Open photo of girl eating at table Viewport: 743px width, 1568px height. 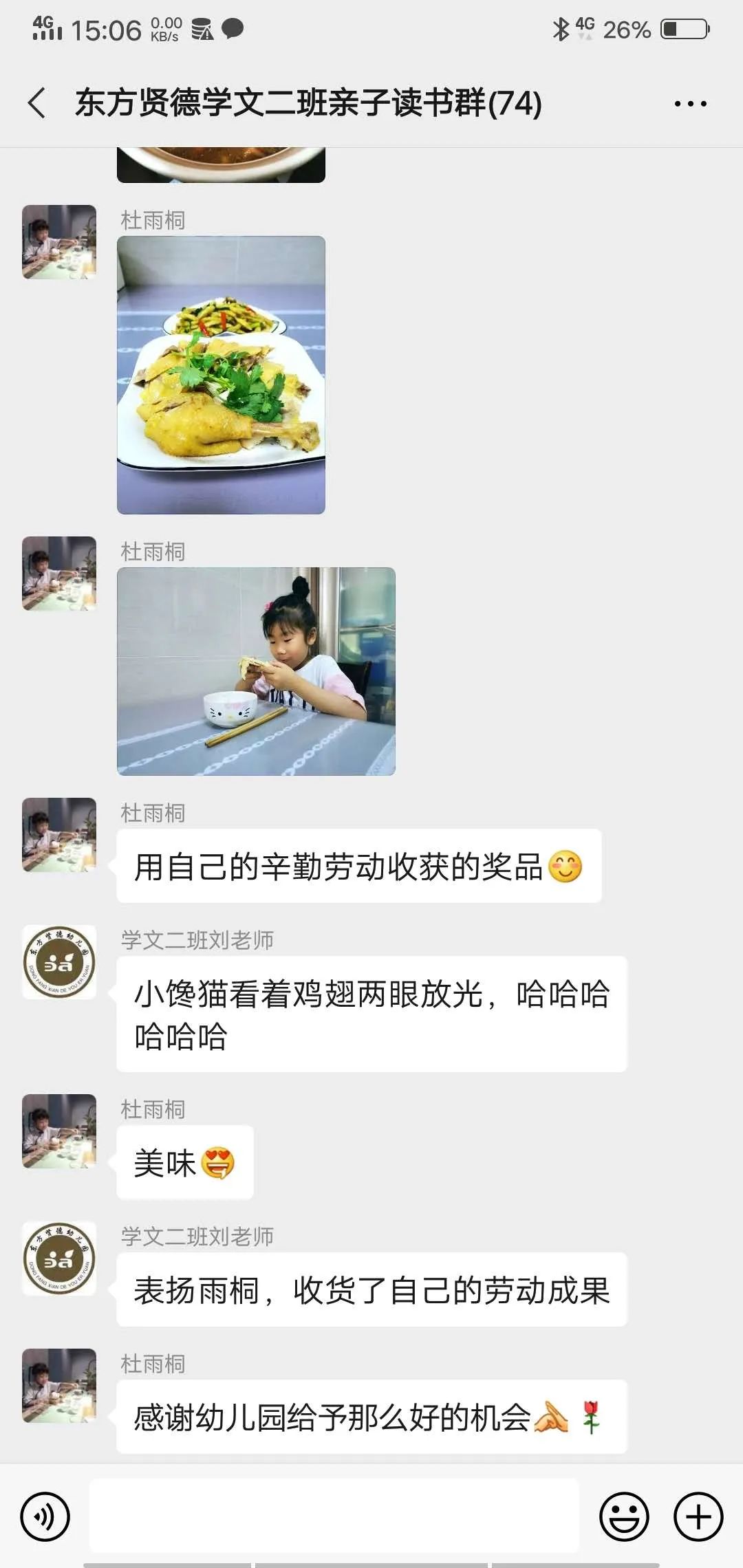click(x=256, y=671)
